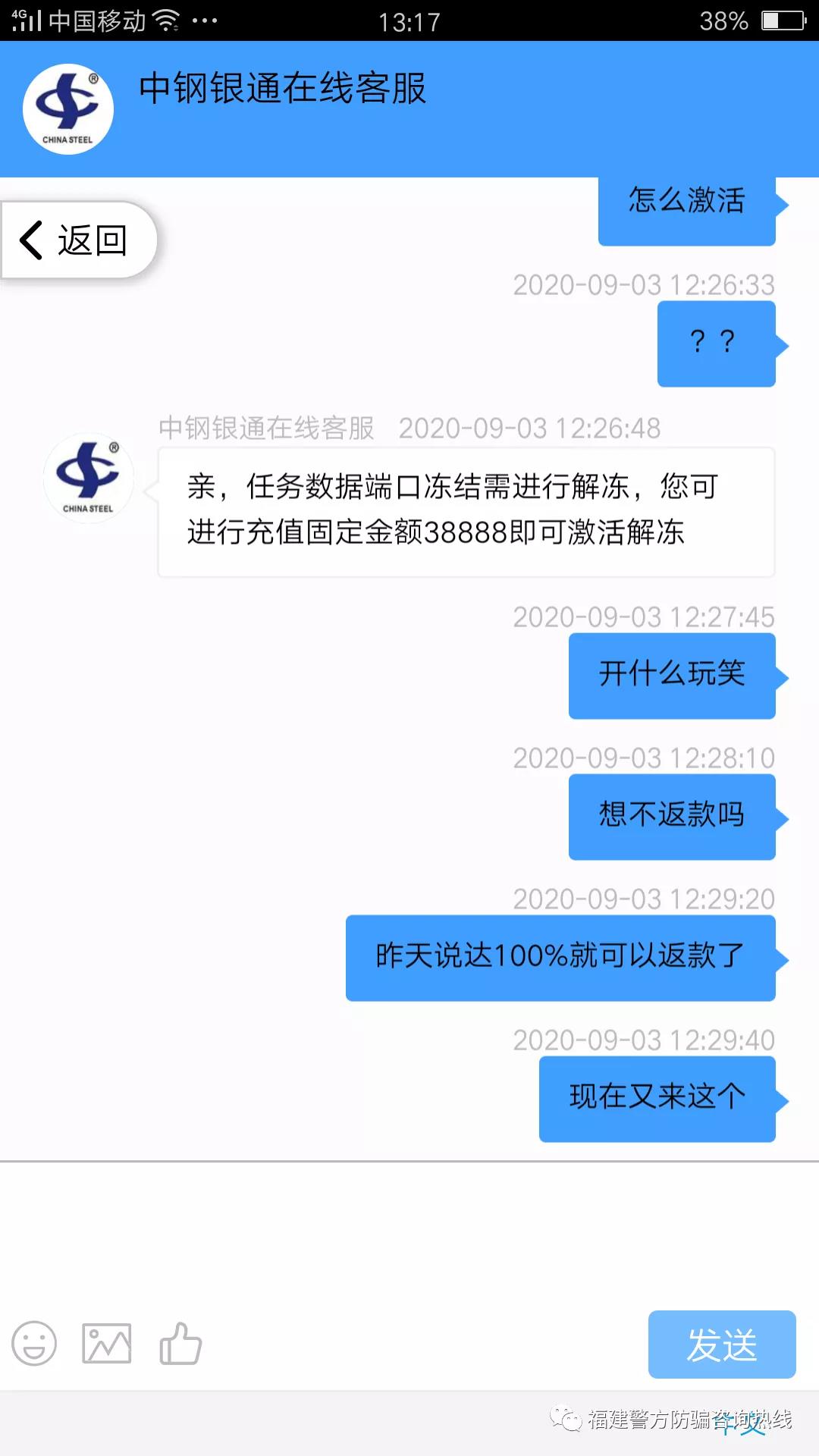Tap the 发送 send button
Image resolution: width=819 pixels, height=1456 pixels.
tap(721, 1345)
